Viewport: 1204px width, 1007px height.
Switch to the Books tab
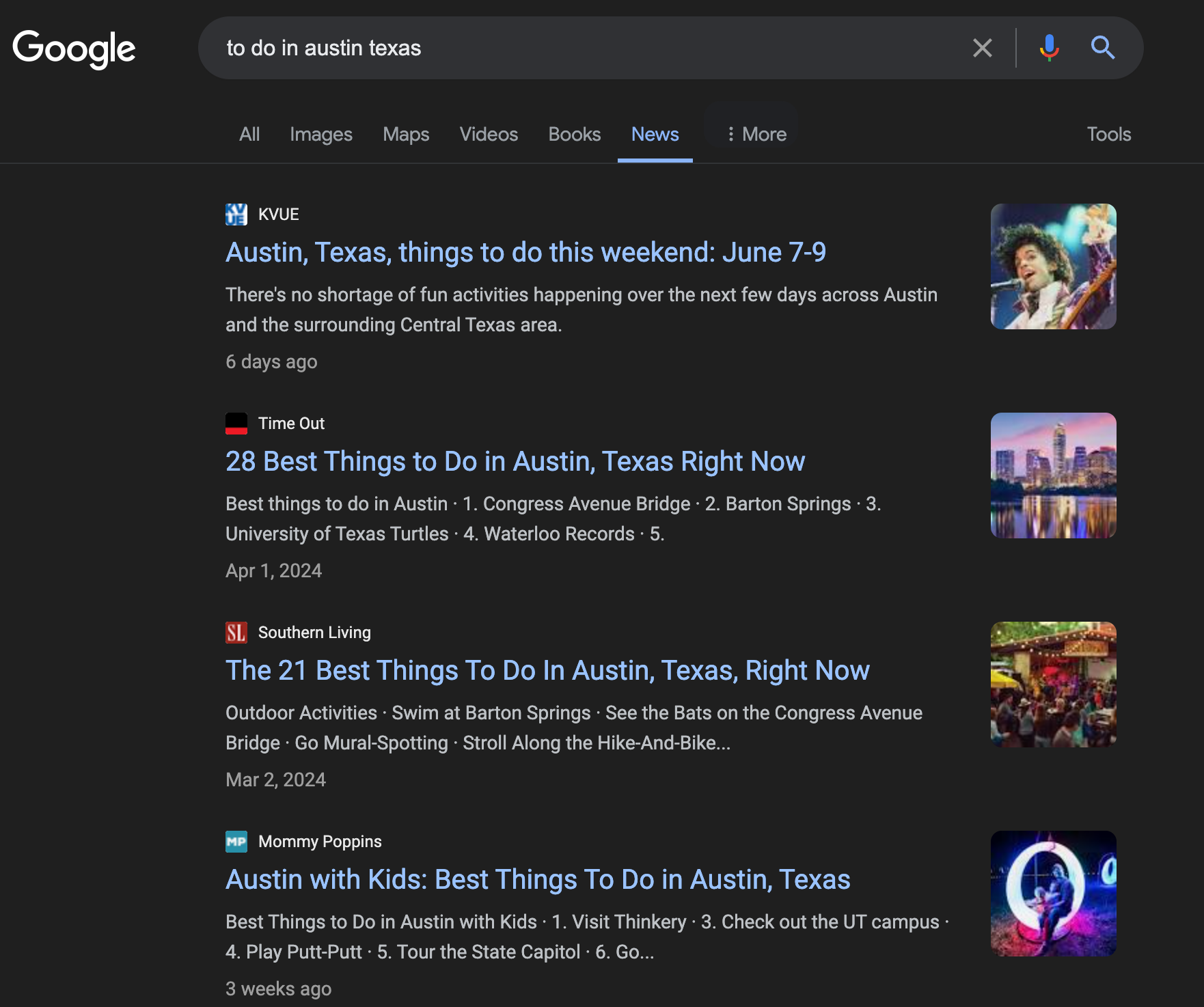click(574, 134)
